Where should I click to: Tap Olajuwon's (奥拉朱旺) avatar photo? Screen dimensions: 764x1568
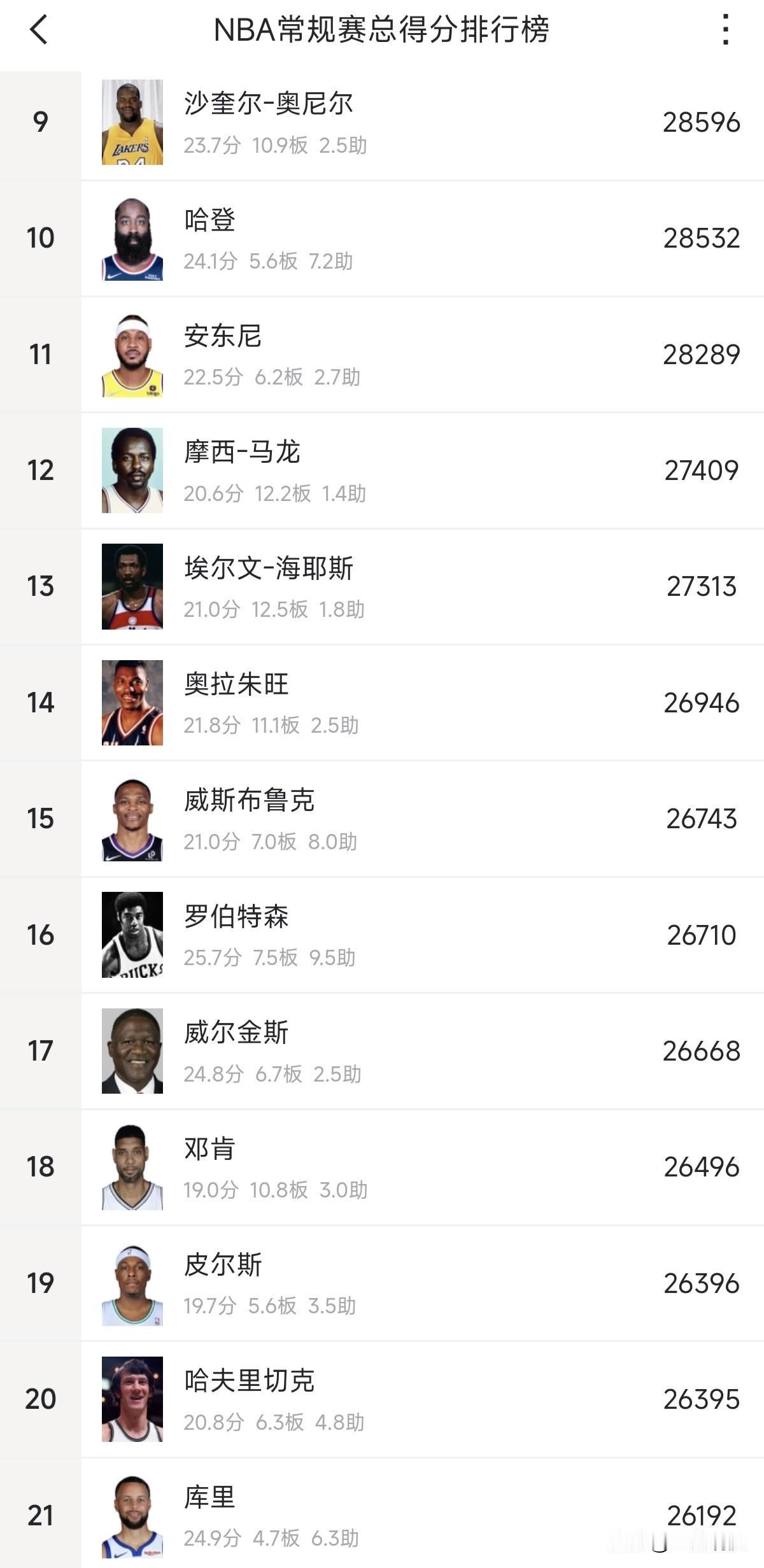(x=132, y=703)
